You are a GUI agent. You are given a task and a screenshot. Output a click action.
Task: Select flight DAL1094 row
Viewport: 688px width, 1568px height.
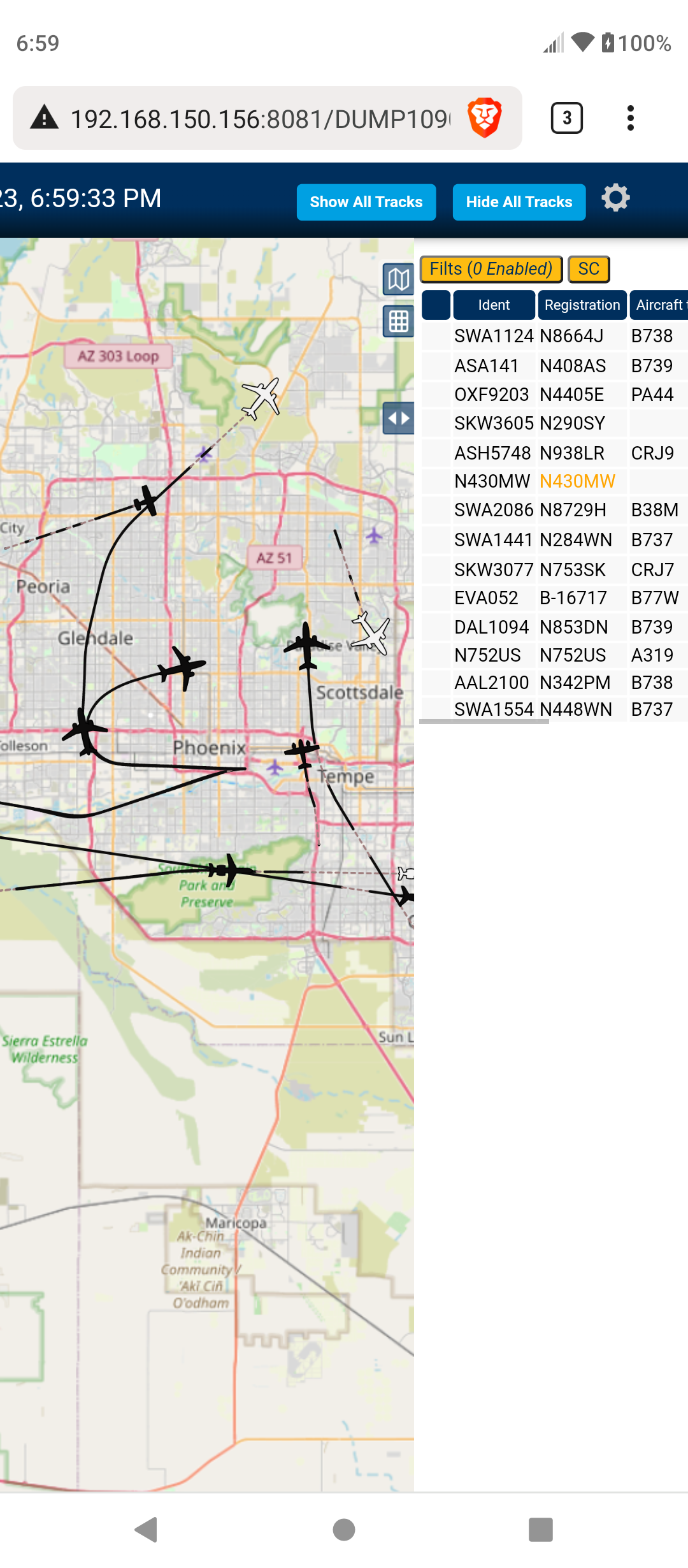pyautogui.click(x=555, y=627)
